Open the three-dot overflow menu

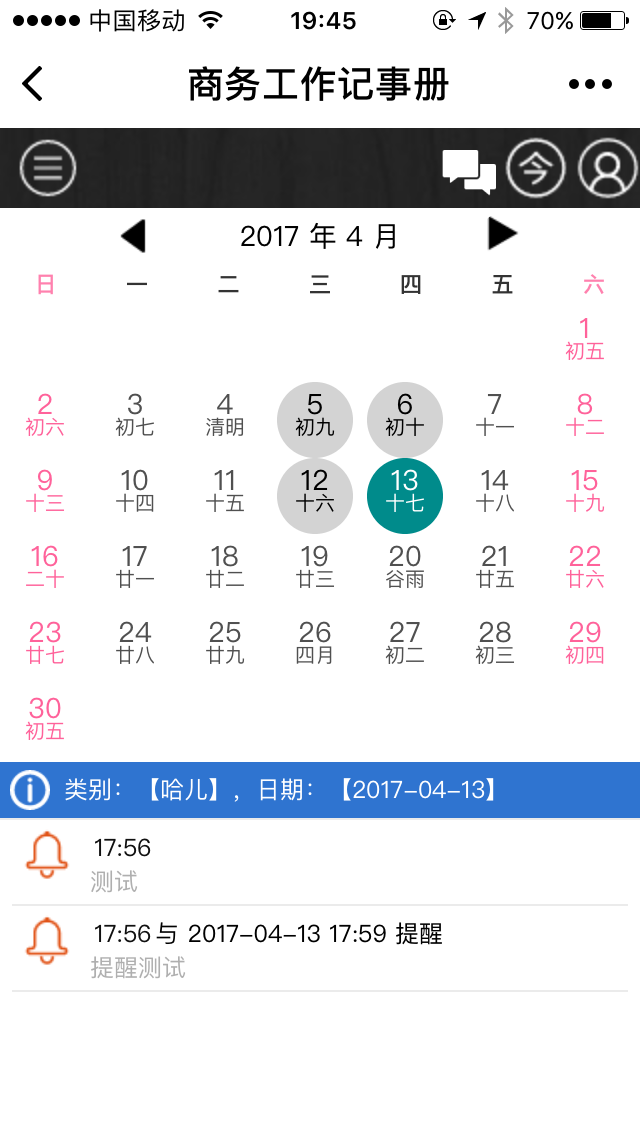[x=590, y=84]
